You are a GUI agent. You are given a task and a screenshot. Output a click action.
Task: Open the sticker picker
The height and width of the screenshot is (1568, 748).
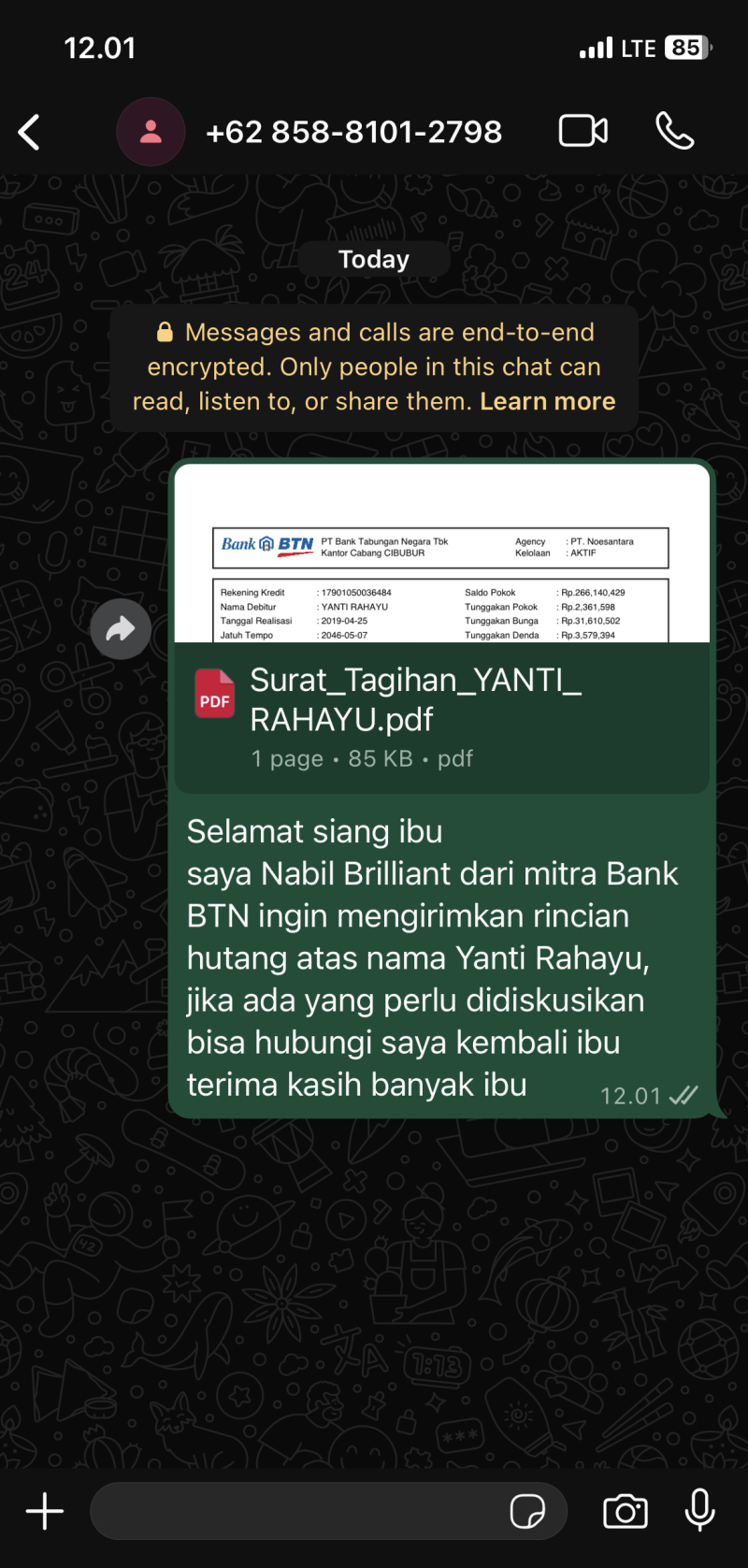click(x=527, y=1511)
